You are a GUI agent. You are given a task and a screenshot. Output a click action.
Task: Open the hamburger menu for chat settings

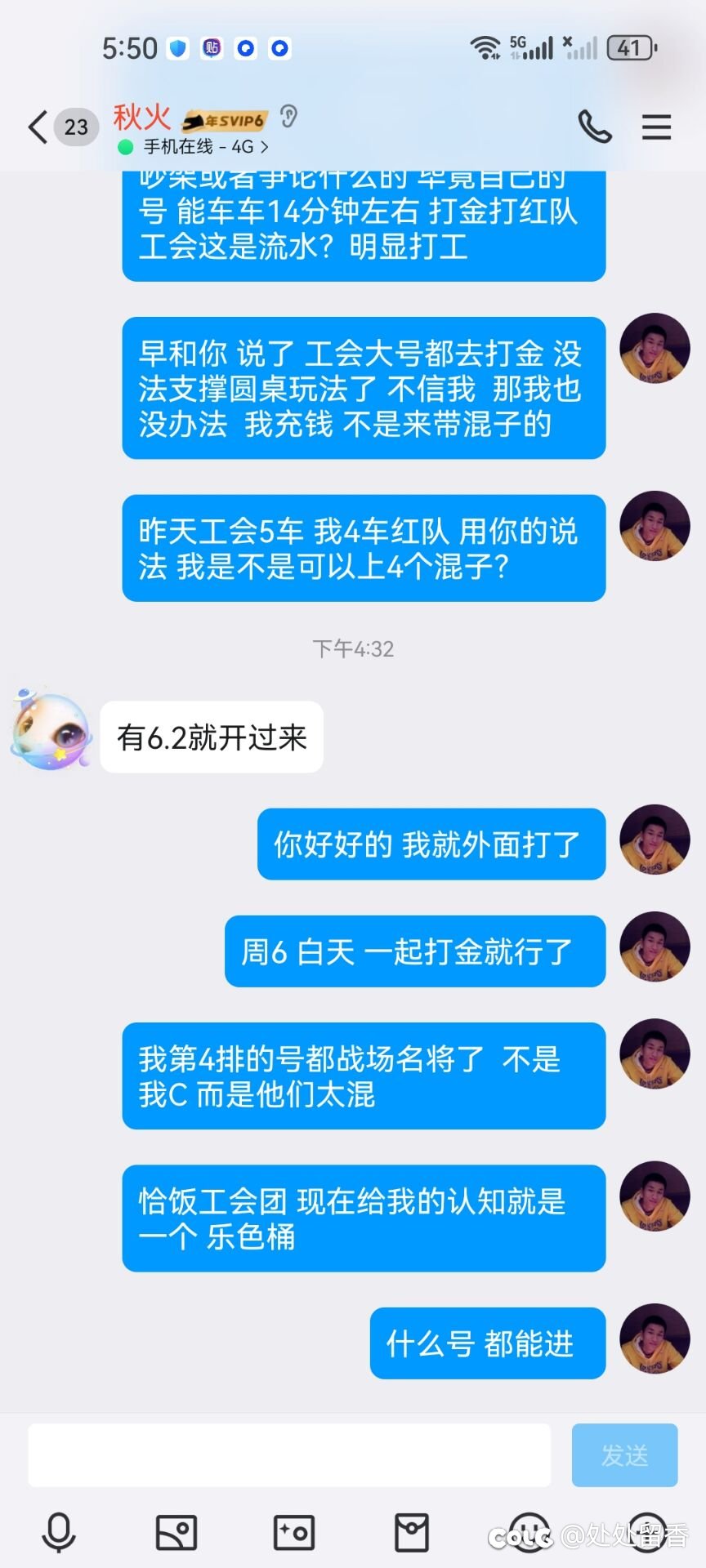[x=656, y=127]
